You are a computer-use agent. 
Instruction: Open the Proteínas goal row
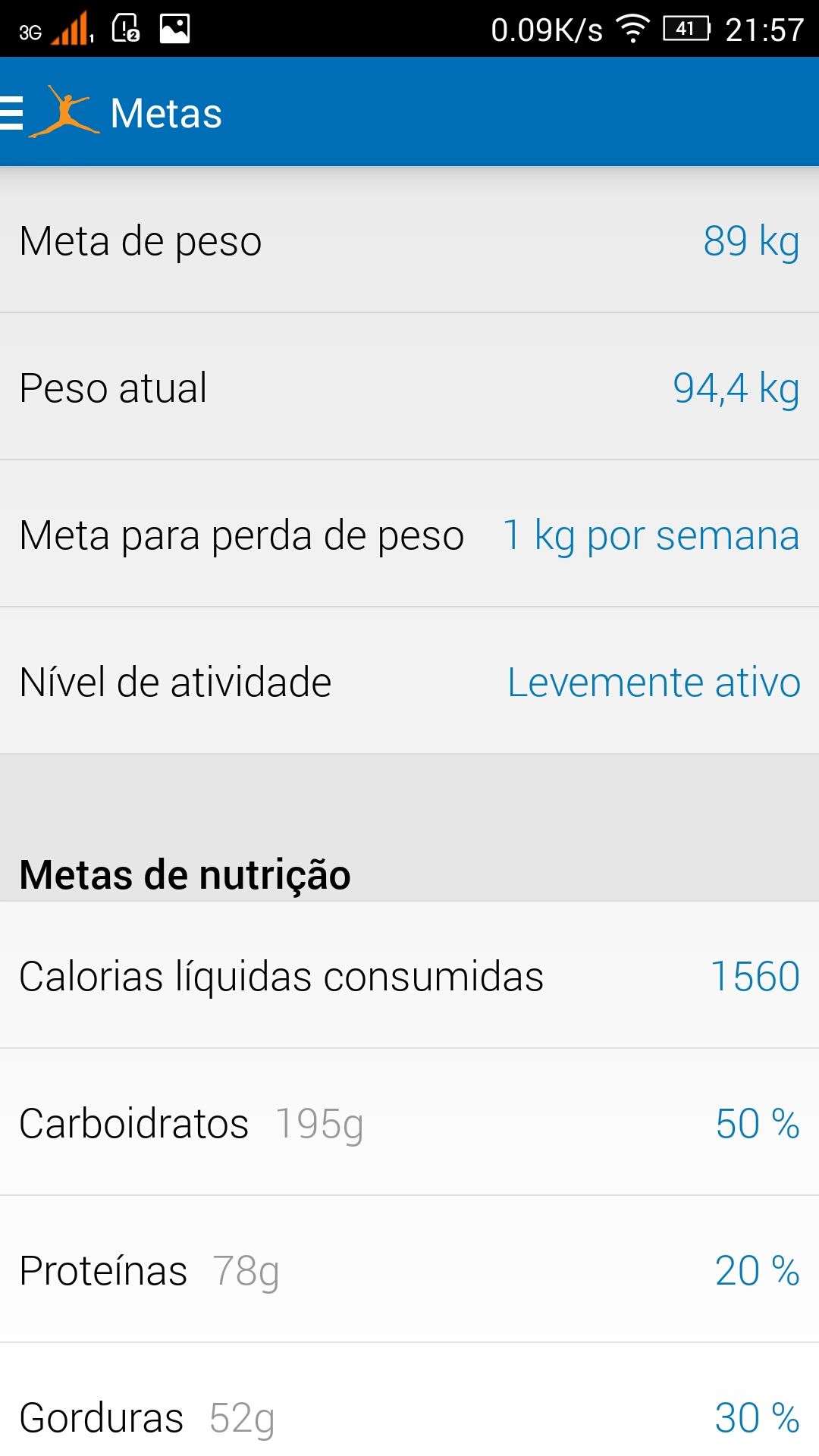point(409,1269)
